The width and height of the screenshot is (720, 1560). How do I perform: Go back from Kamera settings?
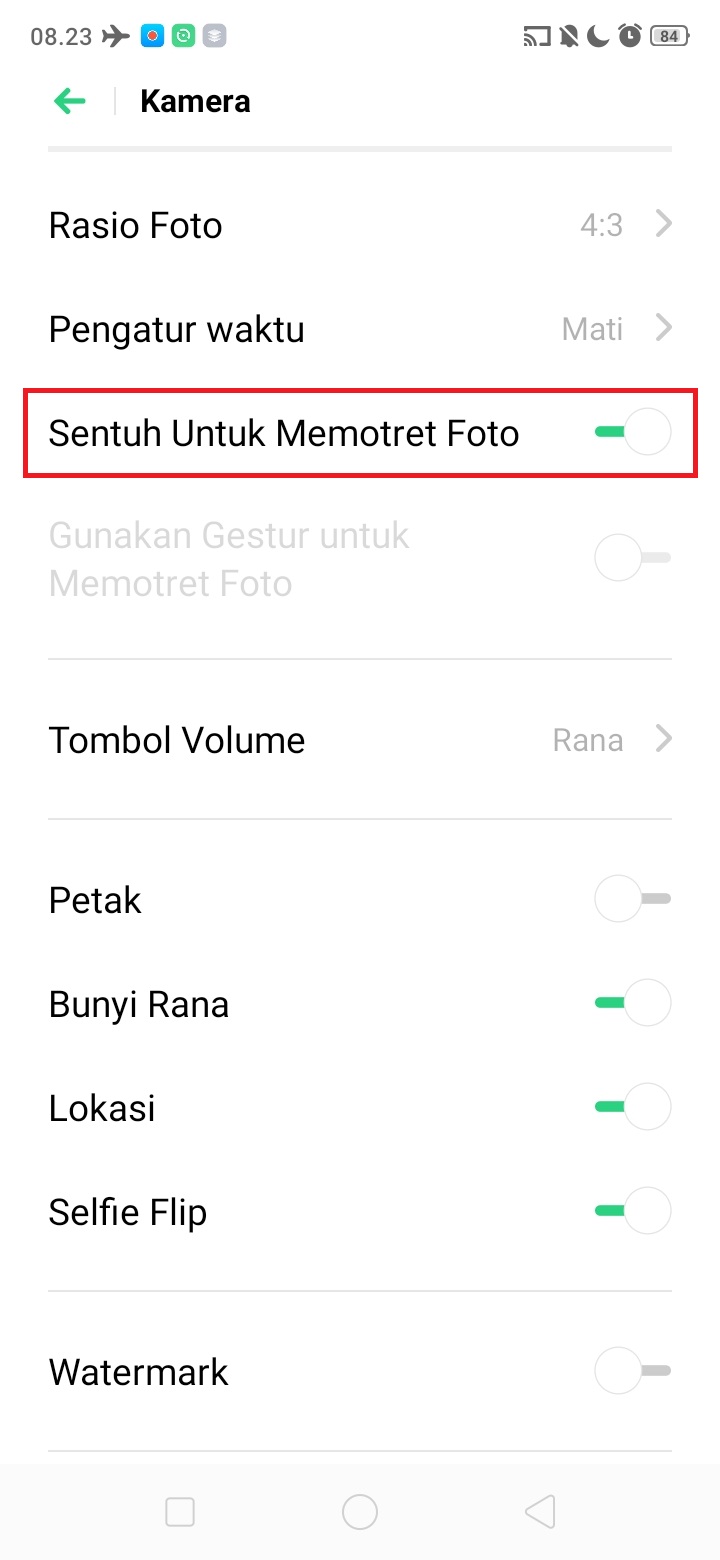(x=70, y=101)
